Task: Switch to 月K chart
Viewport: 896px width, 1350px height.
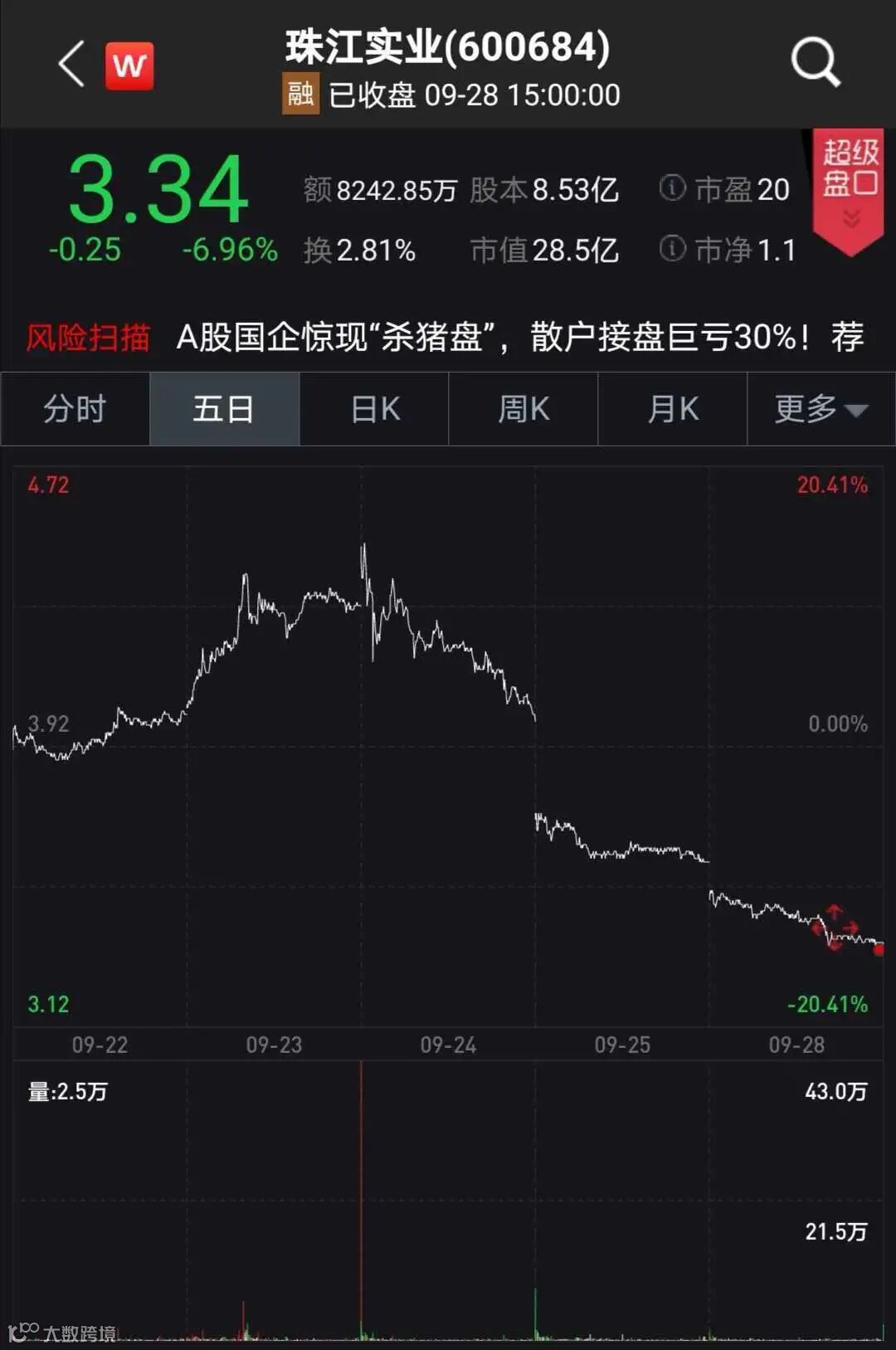Action: click(x=673, y=409)
